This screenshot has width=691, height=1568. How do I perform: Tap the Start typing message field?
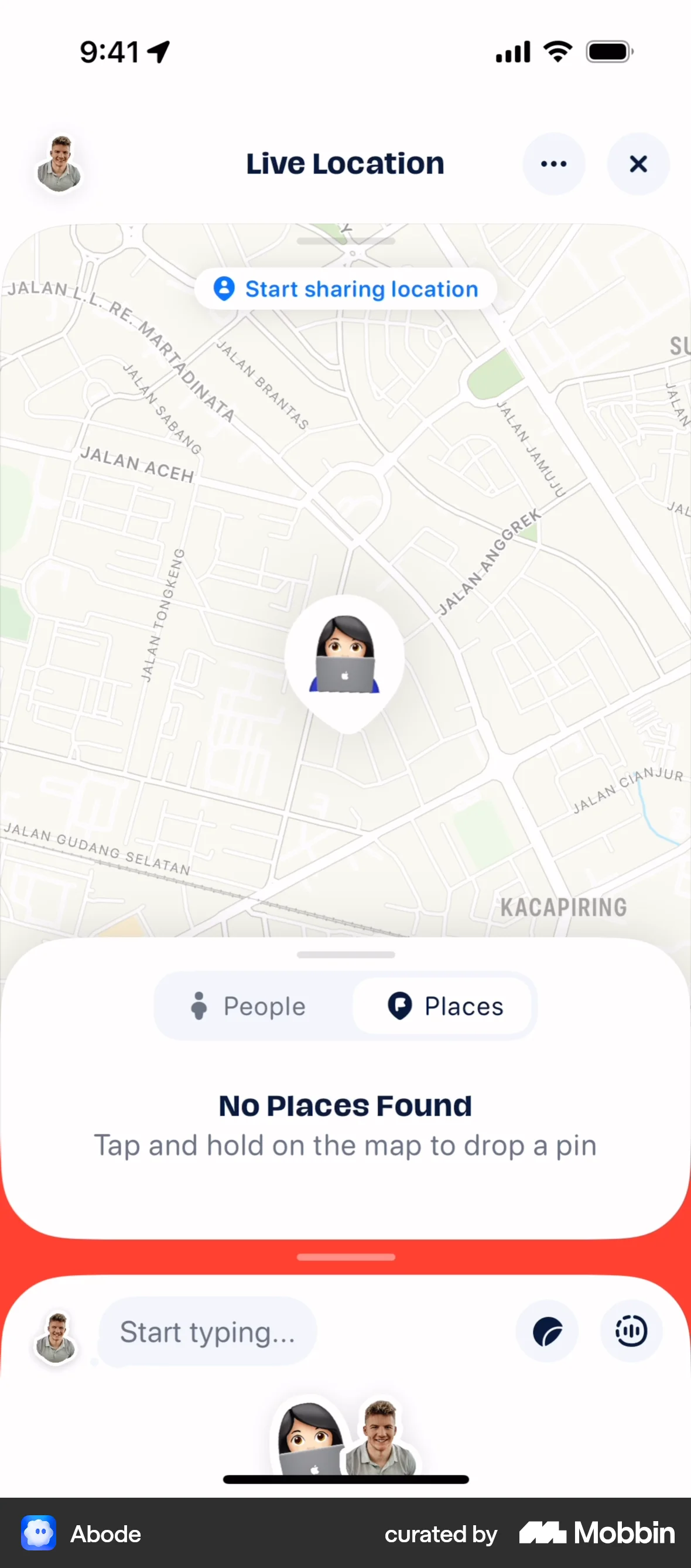207,1331
